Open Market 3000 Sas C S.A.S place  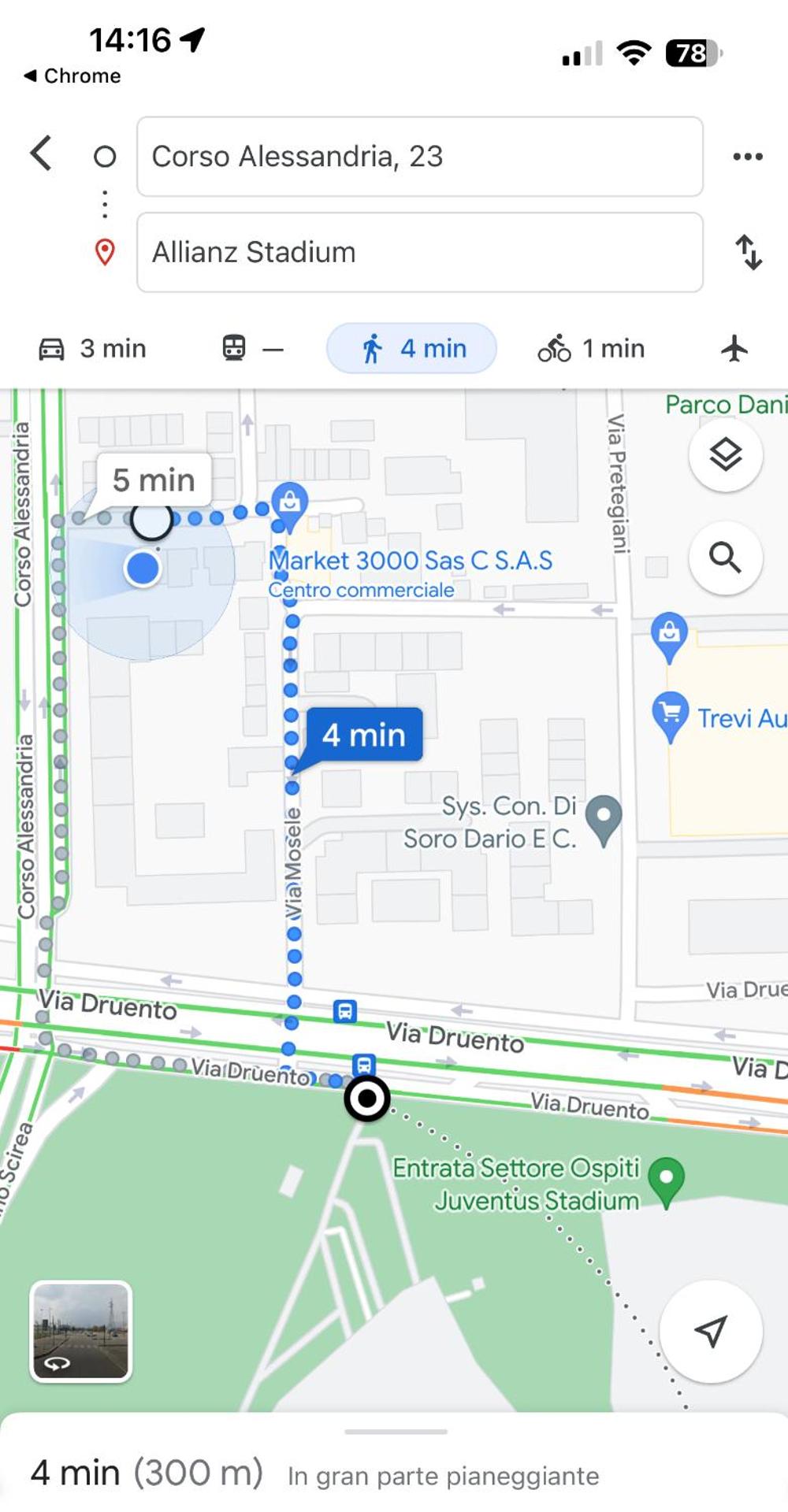click(290, 500)
